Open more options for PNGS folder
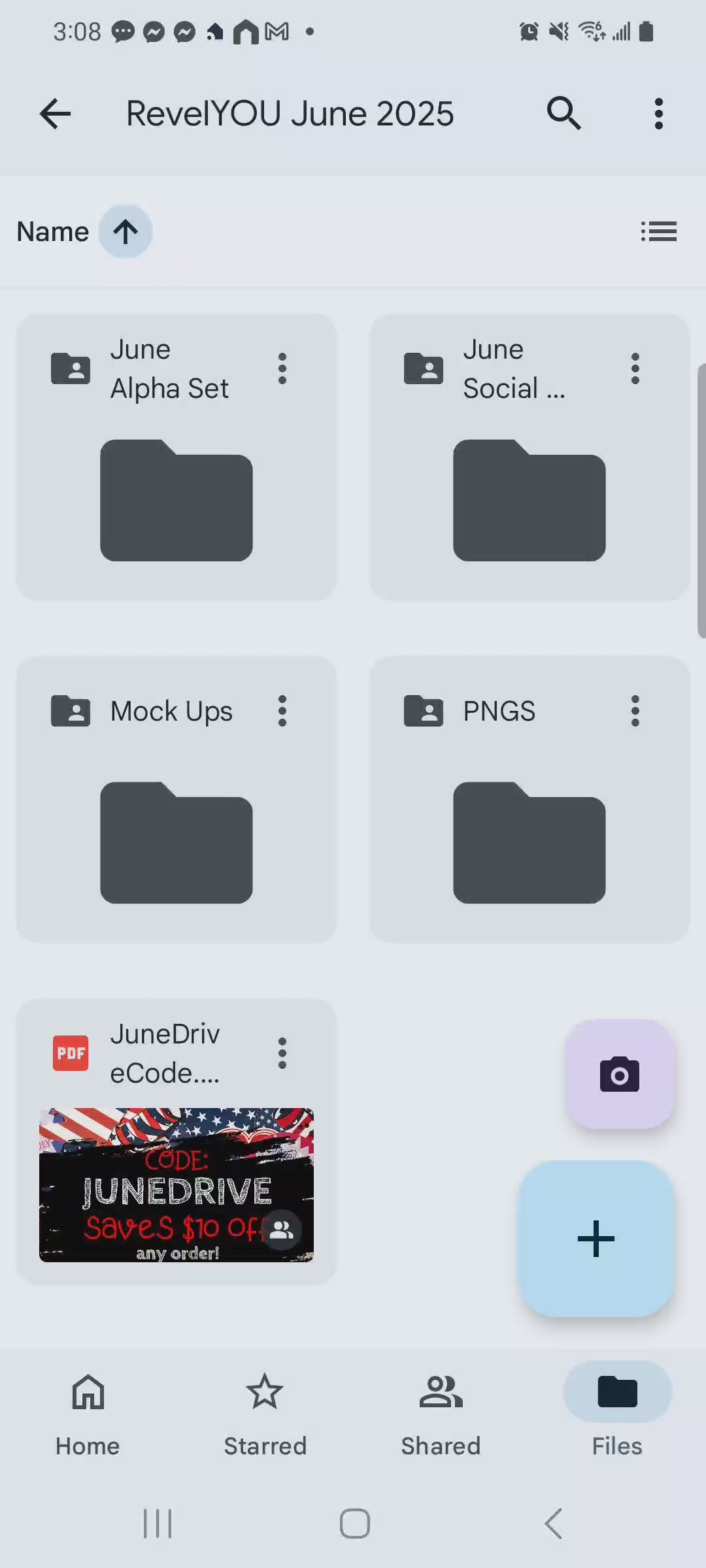The image size is (706, 1568). 635,711
